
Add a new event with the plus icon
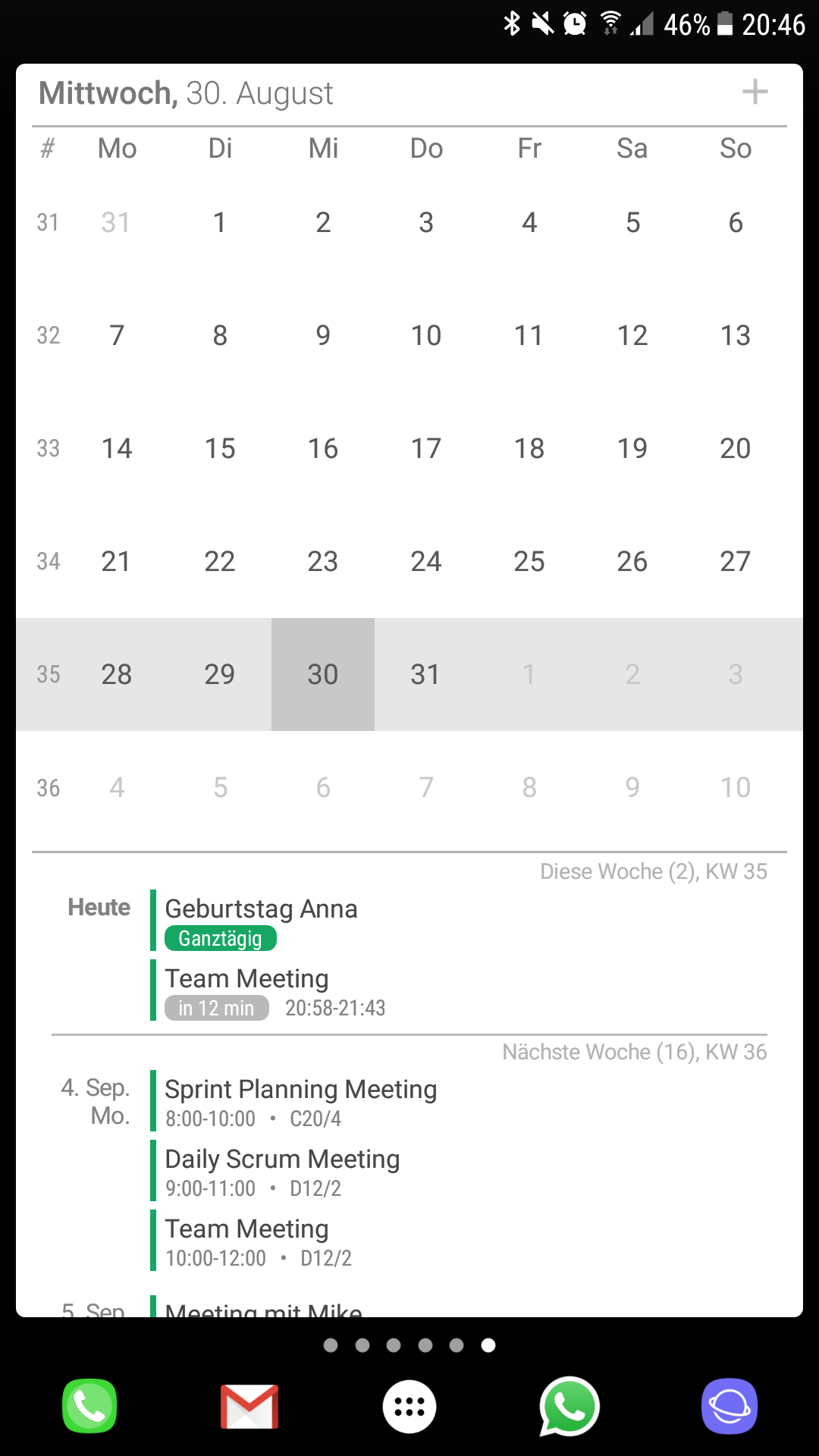(x=755, y=93)
